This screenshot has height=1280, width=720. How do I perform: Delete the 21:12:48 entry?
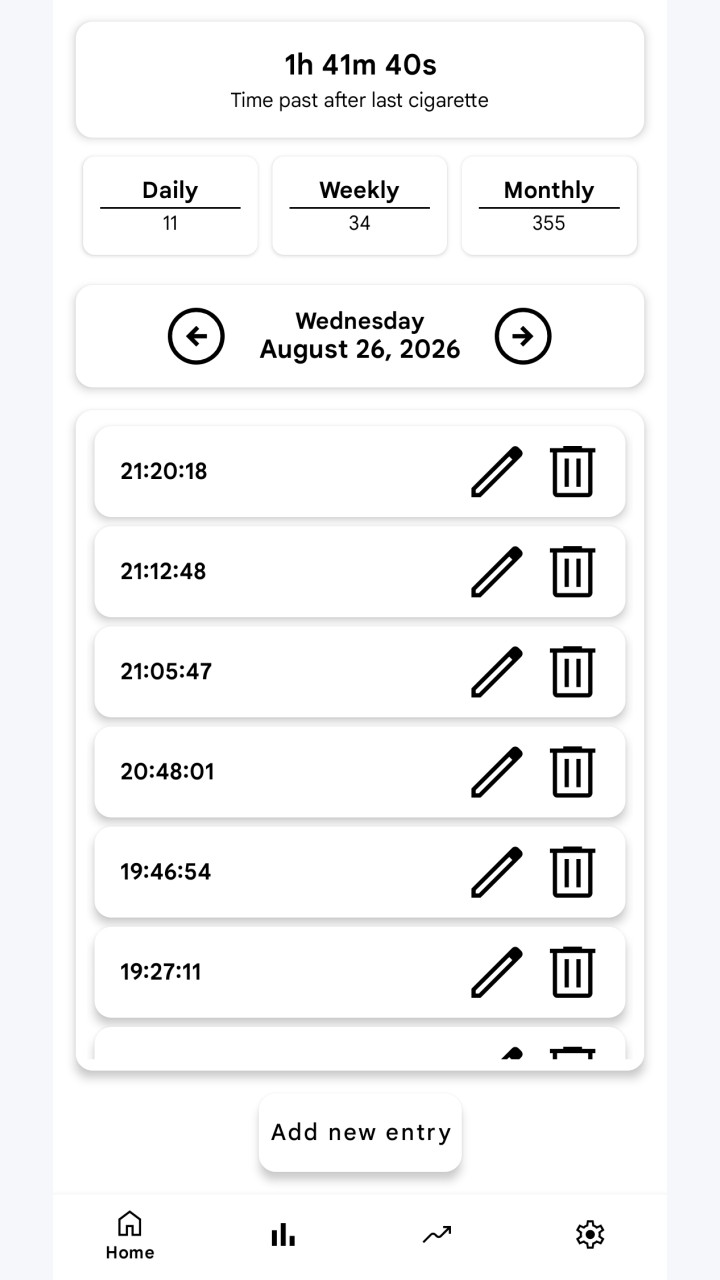pyautogui.click(x=572, y=572)
